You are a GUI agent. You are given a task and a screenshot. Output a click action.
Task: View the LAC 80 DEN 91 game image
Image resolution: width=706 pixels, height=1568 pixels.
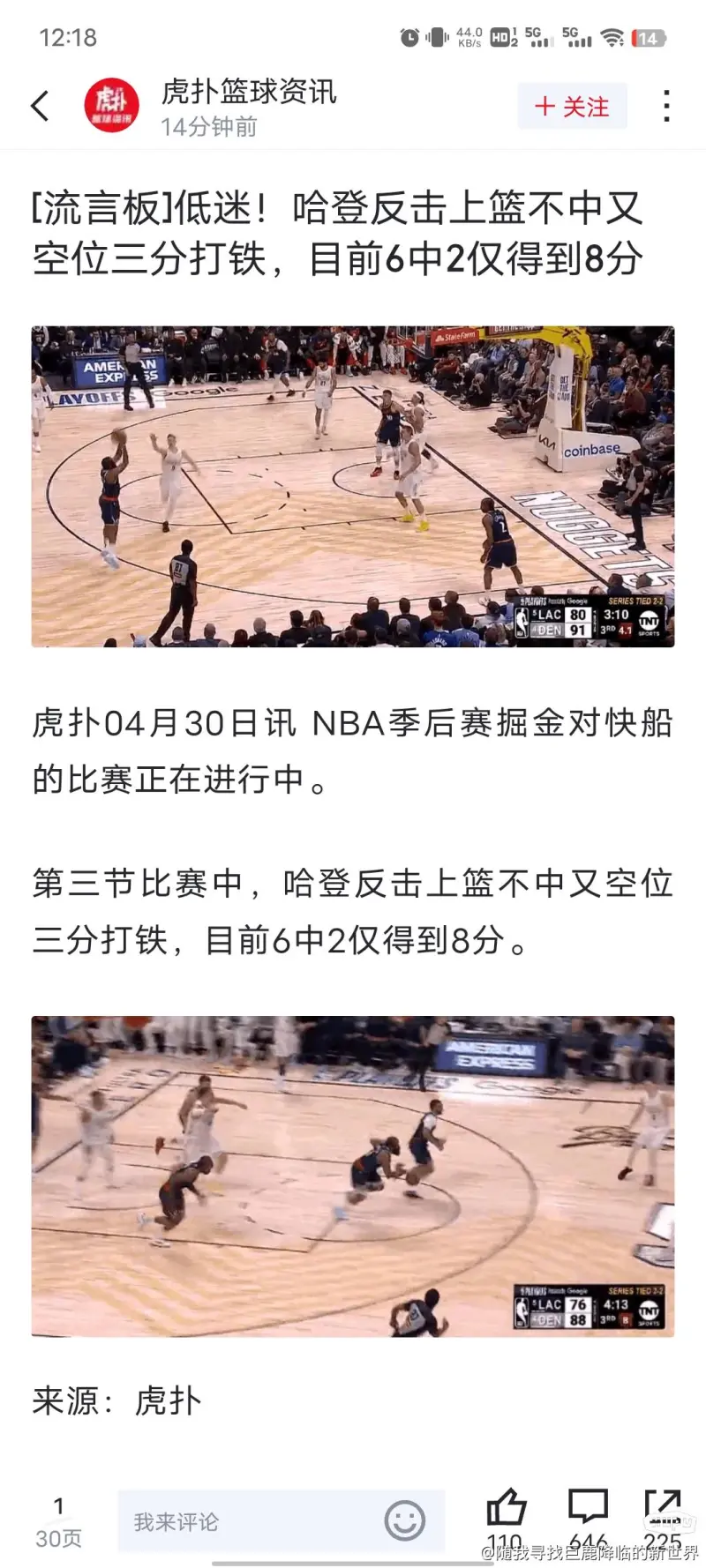coord(353,486)
